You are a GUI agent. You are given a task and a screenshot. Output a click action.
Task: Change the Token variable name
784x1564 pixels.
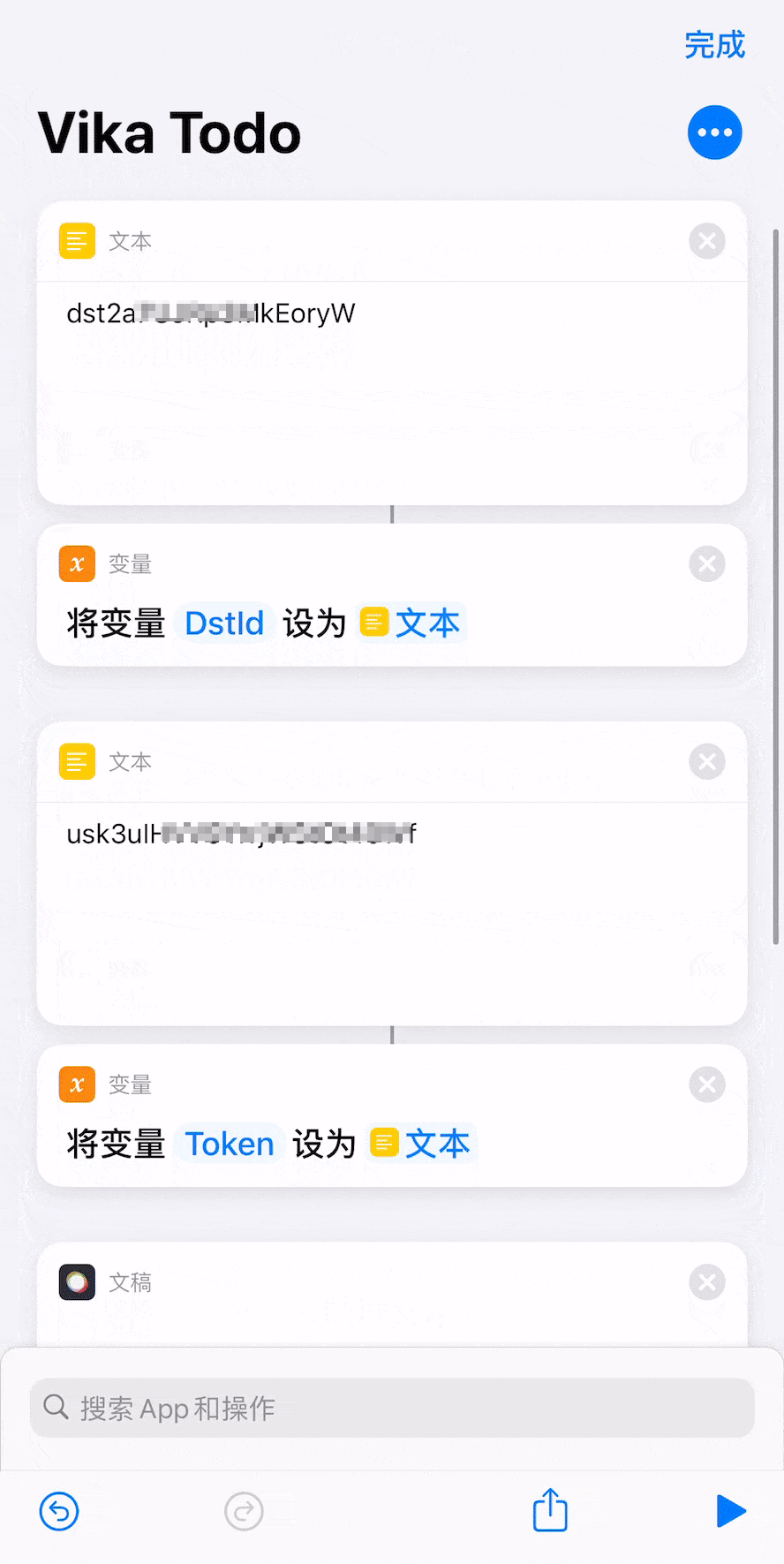click(230, 1145)
